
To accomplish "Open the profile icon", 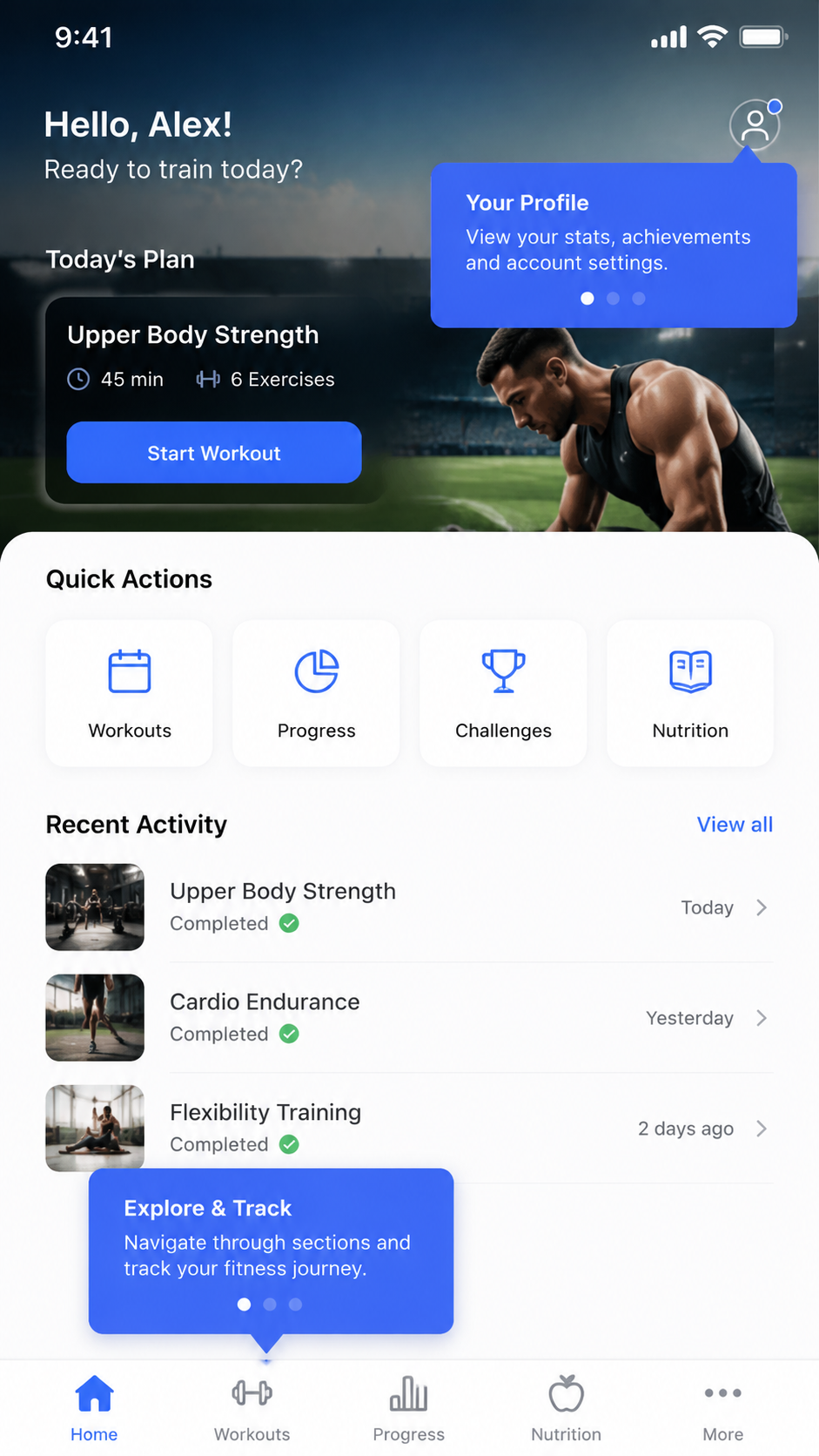I will 755,125.
